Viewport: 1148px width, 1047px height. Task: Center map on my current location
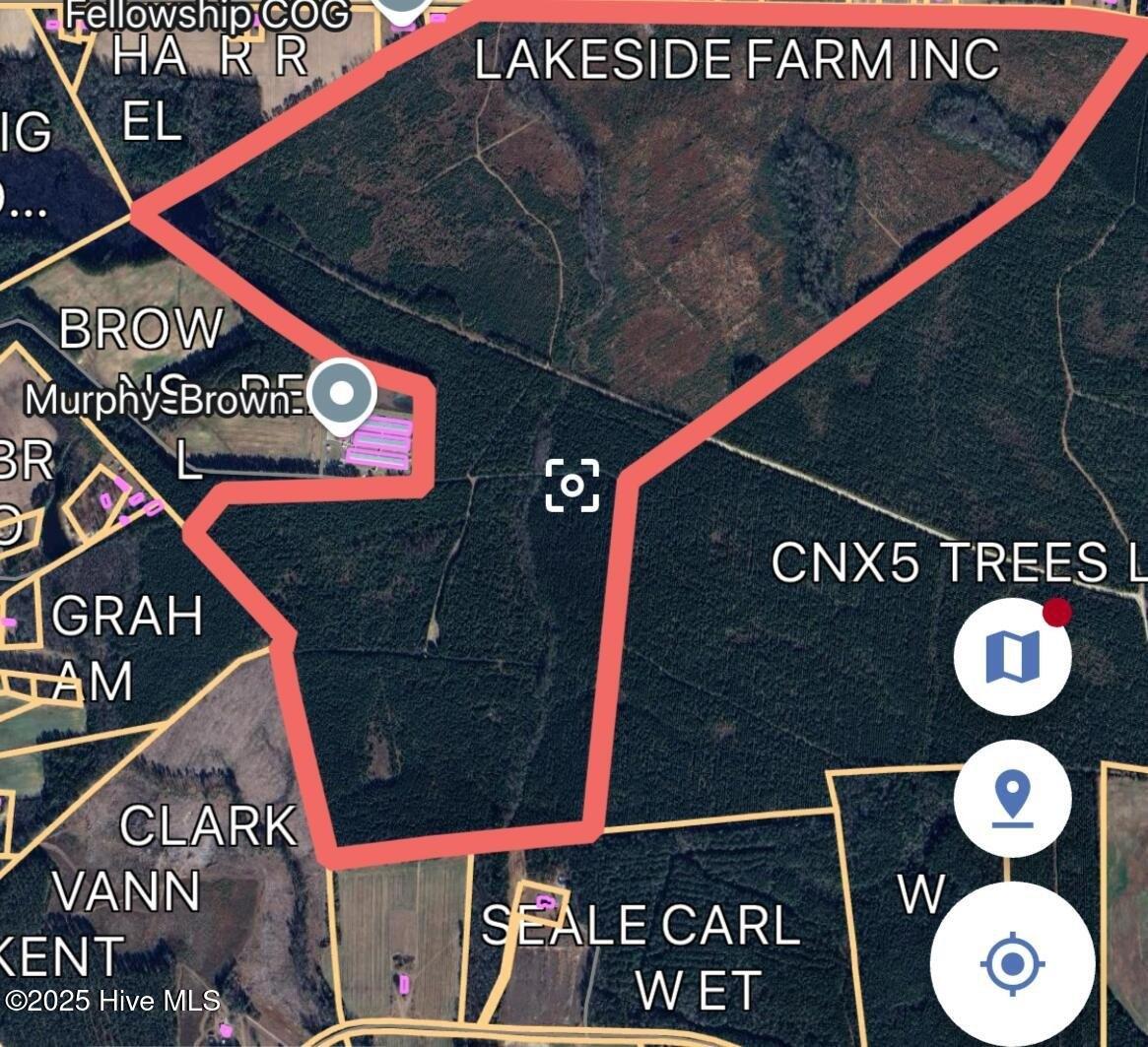pos(1012,963)
